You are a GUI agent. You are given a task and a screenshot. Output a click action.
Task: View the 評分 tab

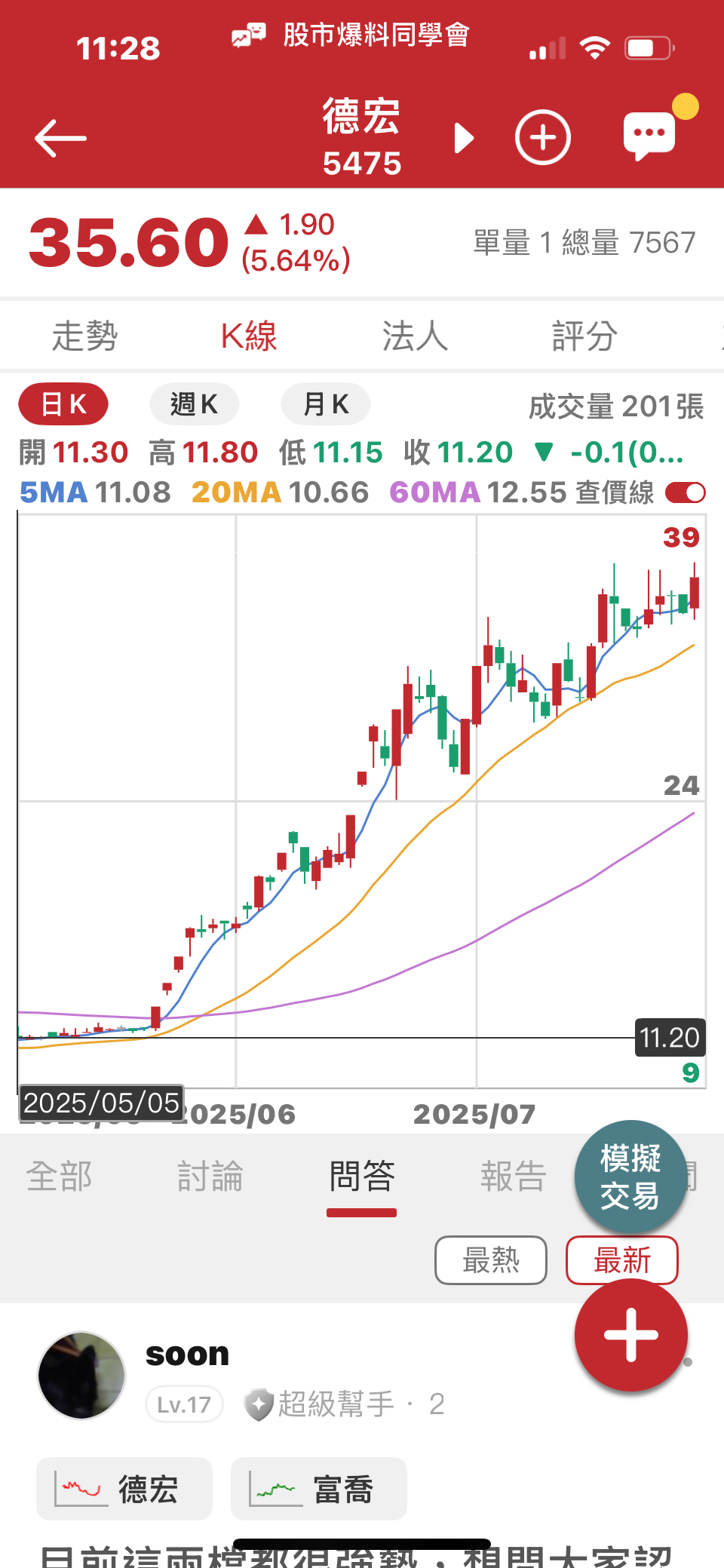coord(584,336)
